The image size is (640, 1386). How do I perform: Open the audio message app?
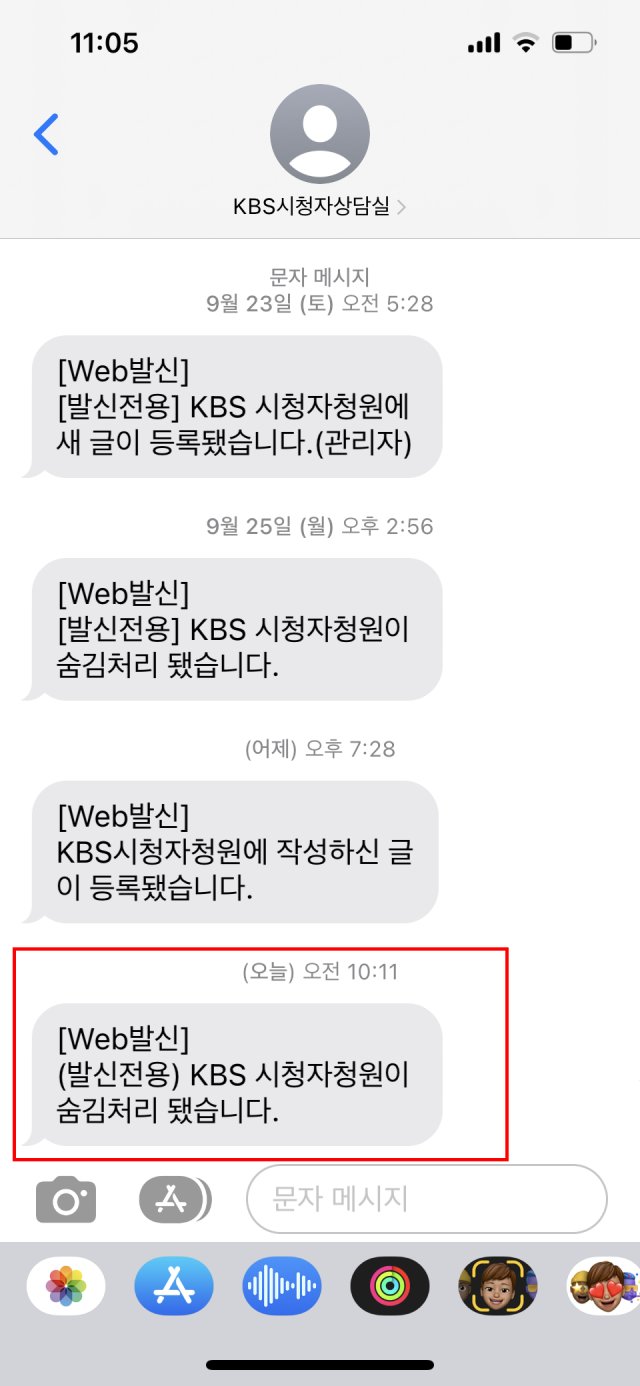coord(282,1285)
